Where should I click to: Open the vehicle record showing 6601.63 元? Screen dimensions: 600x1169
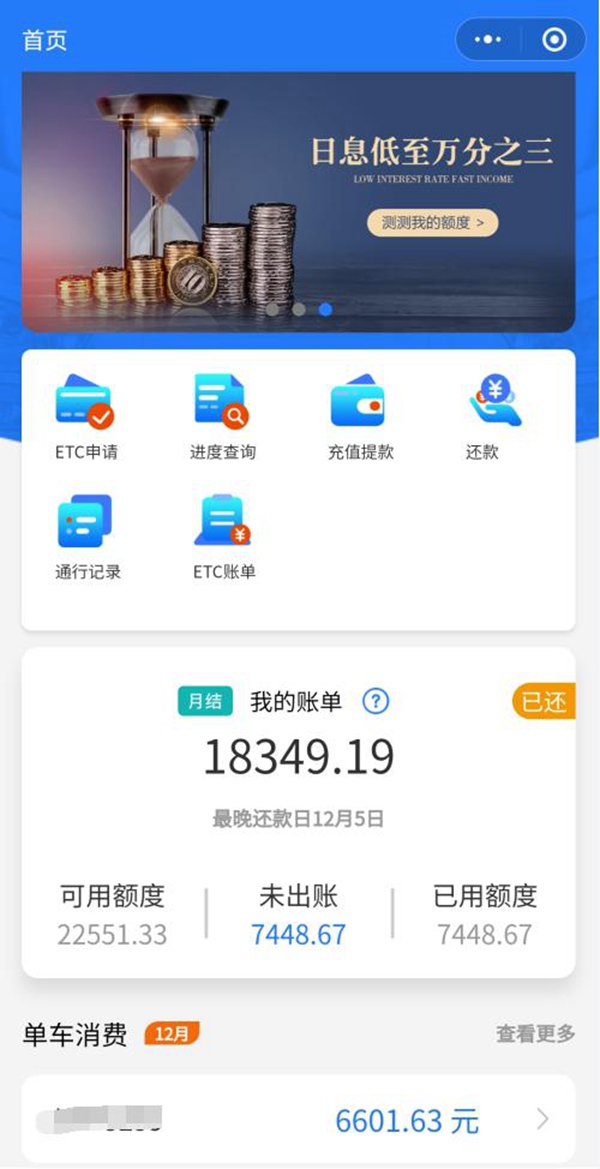[298, 1120]
